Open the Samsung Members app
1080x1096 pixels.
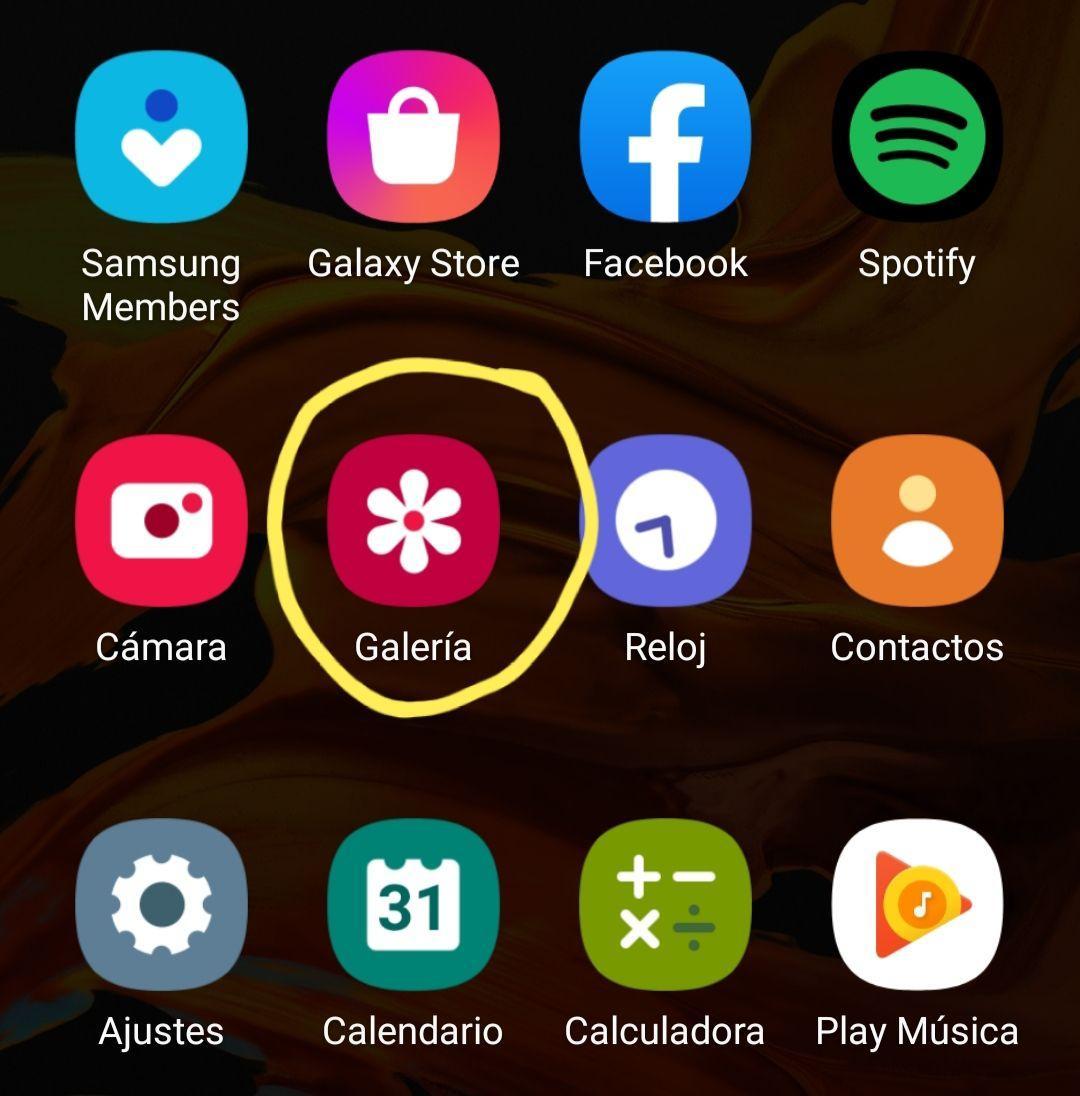point(161,136)
